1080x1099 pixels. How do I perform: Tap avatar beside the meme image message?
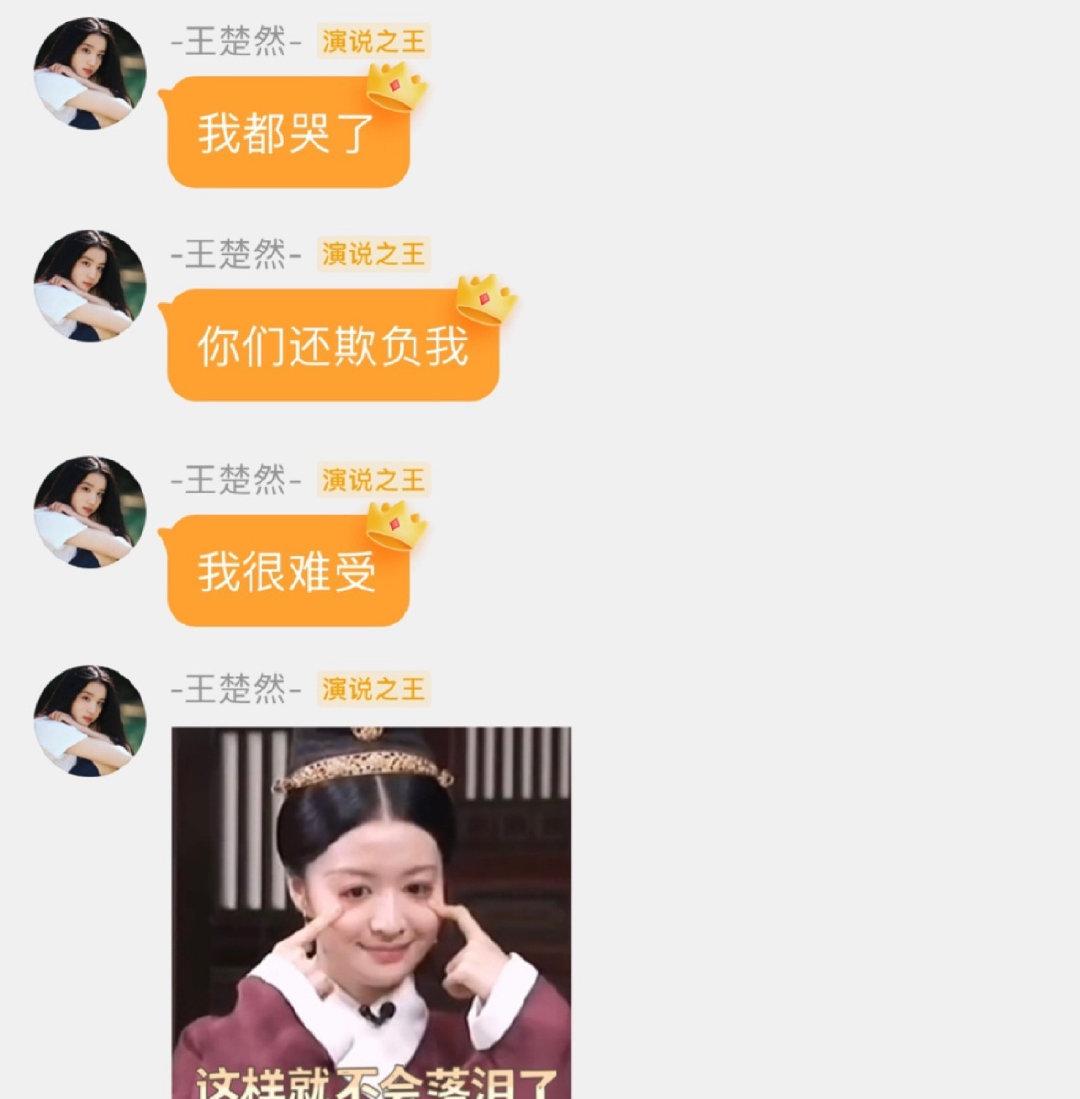click(90, 721)
